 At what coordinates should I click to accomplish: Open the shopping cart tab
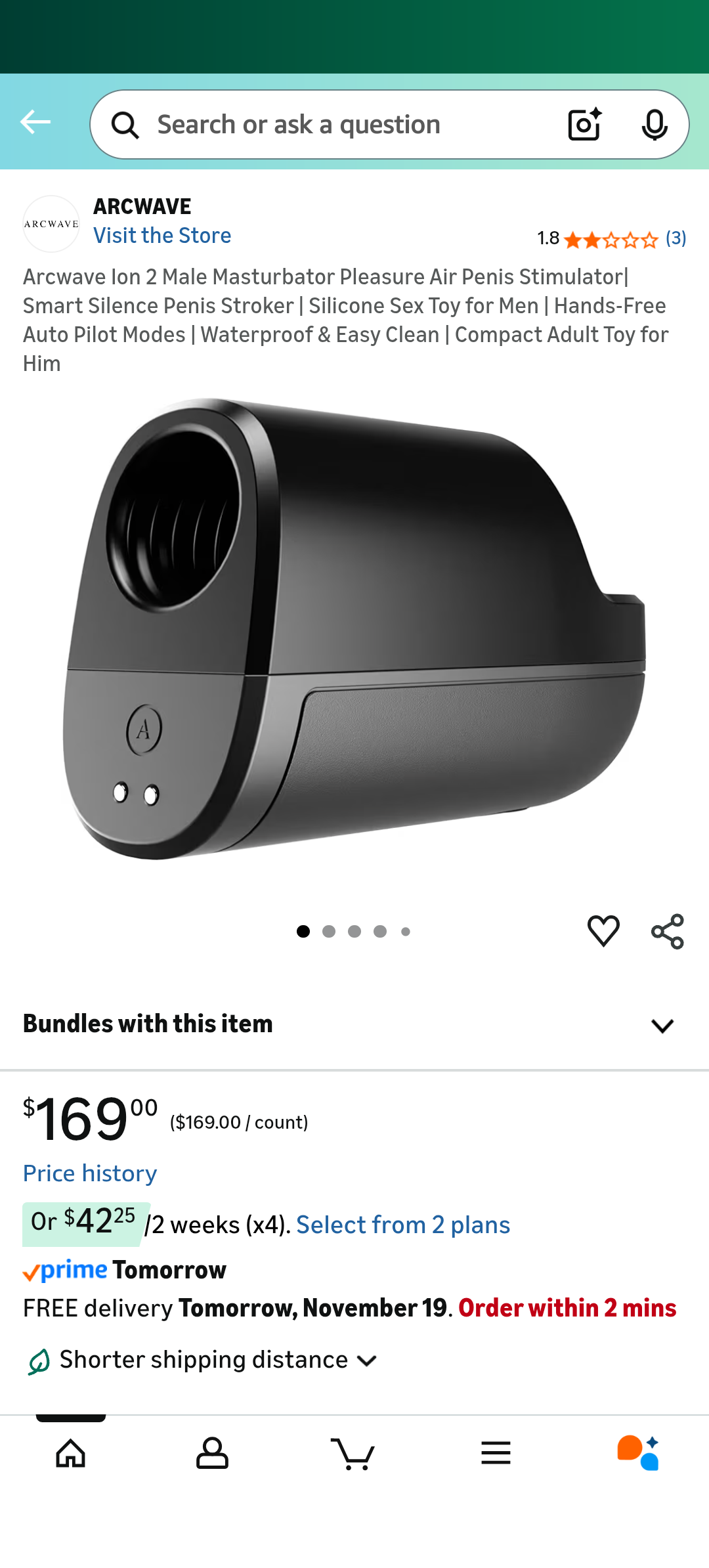[353, 1453]
